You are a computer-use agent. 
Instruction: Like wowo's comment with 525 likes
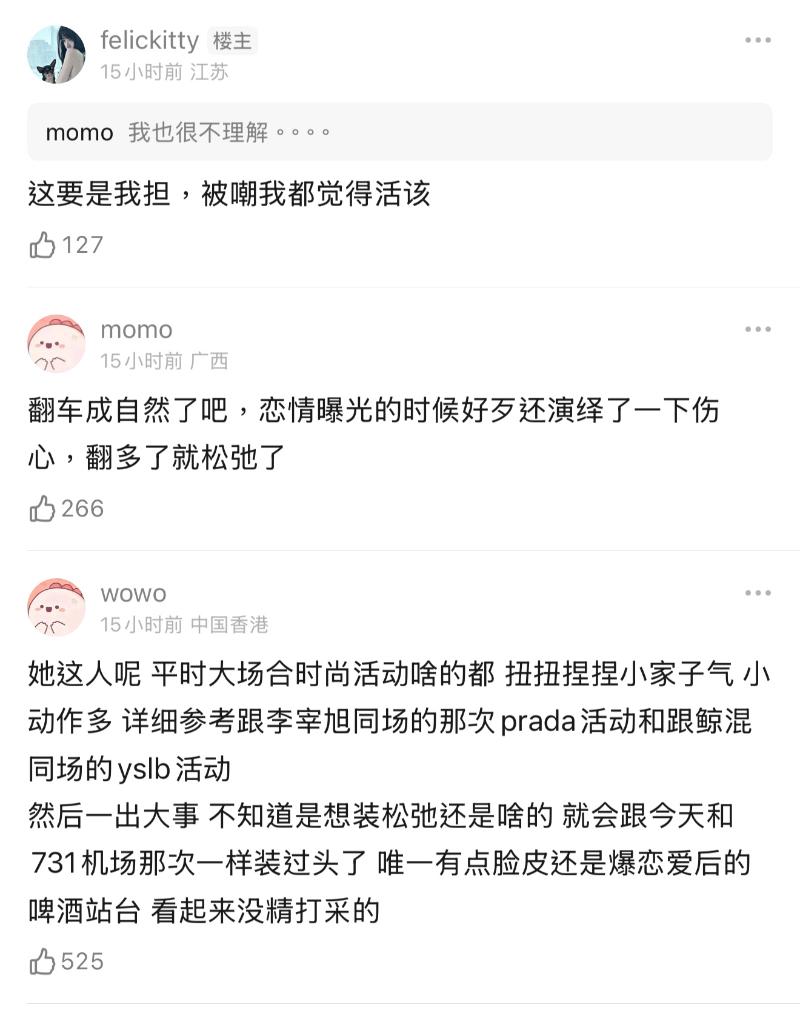[43, 962]
